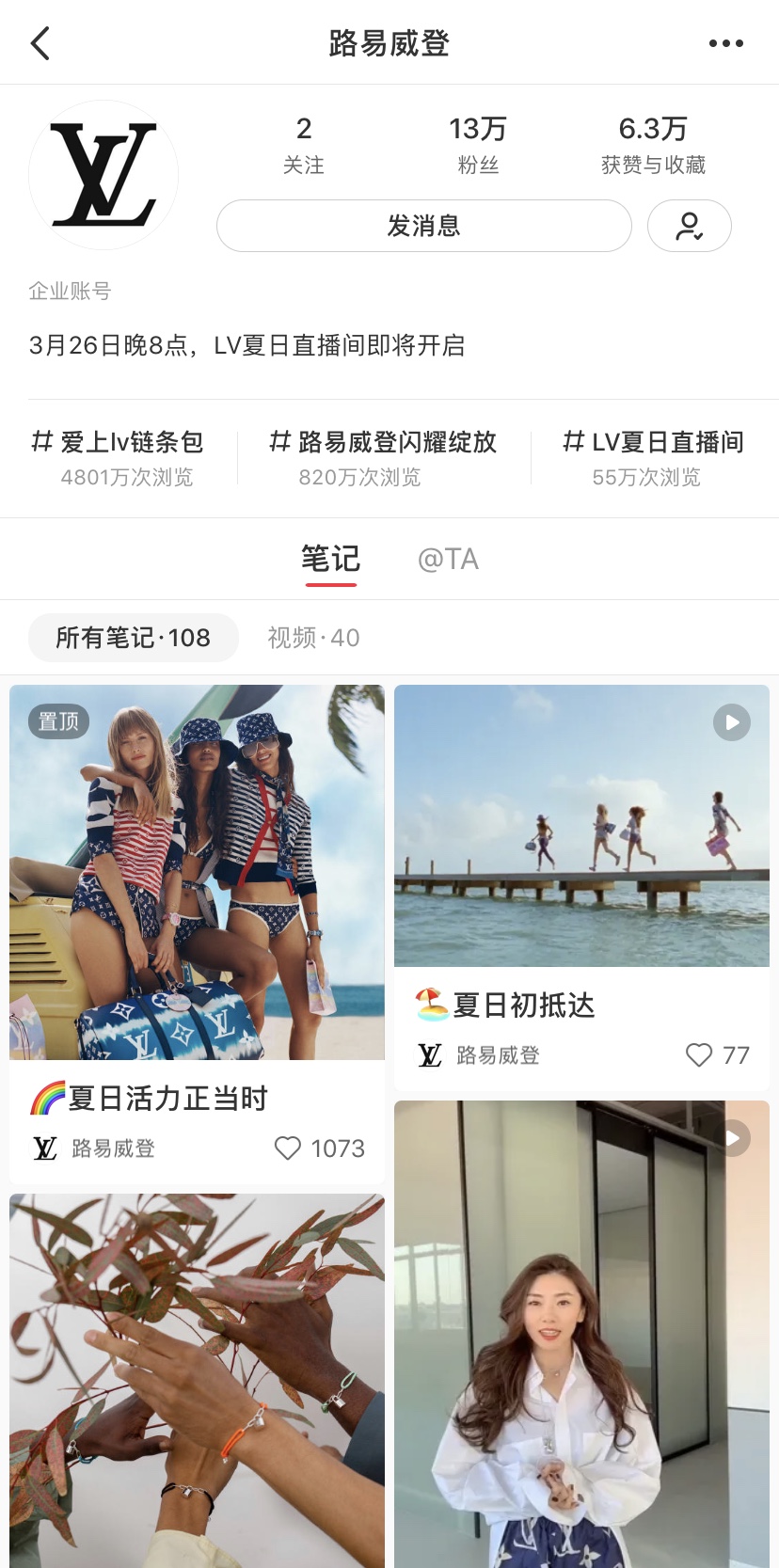Tap the follow status person icon button
This screenshot has height=1568, width=779.
coord(689,226)
